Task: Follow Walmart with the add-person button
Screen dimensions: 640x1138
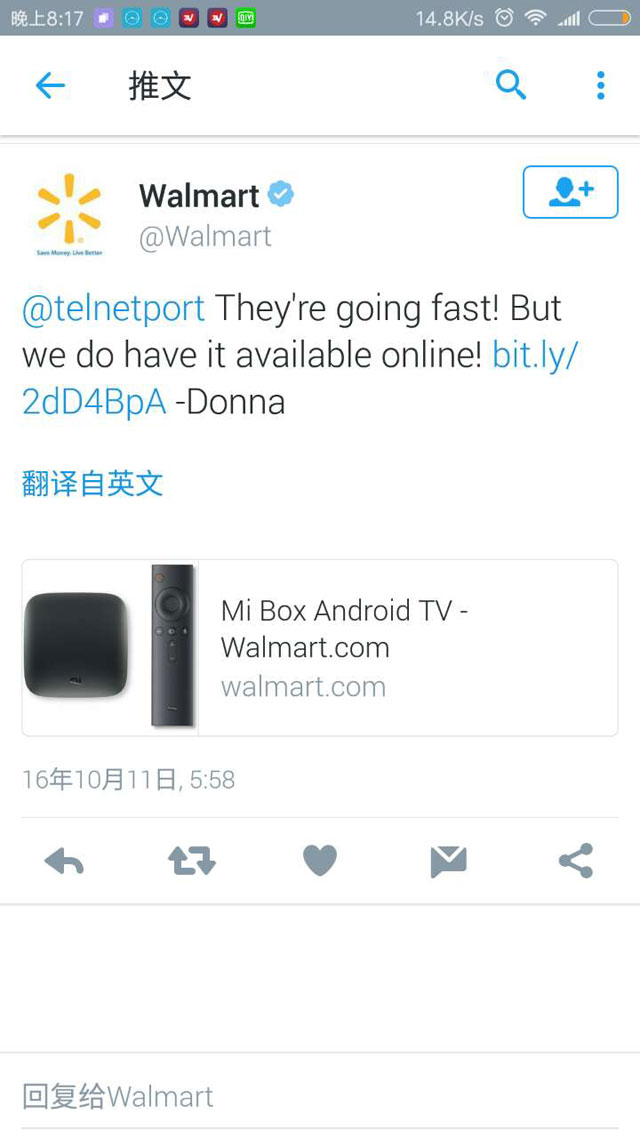Action: coord(570,192)
